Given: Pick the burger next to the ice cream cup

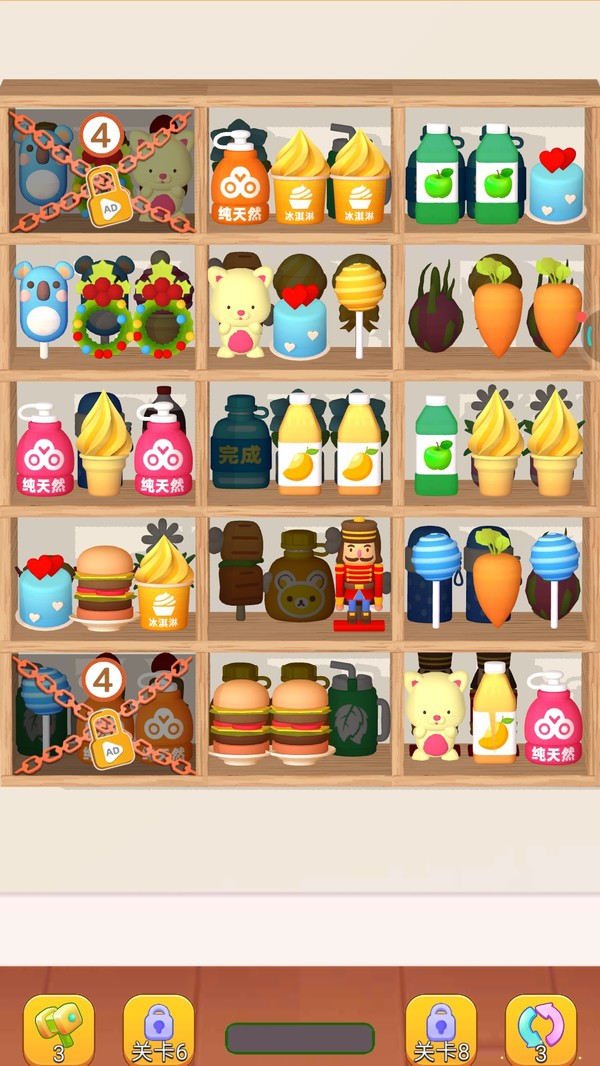Looking at the screenshot, I should tap(104, 588).
